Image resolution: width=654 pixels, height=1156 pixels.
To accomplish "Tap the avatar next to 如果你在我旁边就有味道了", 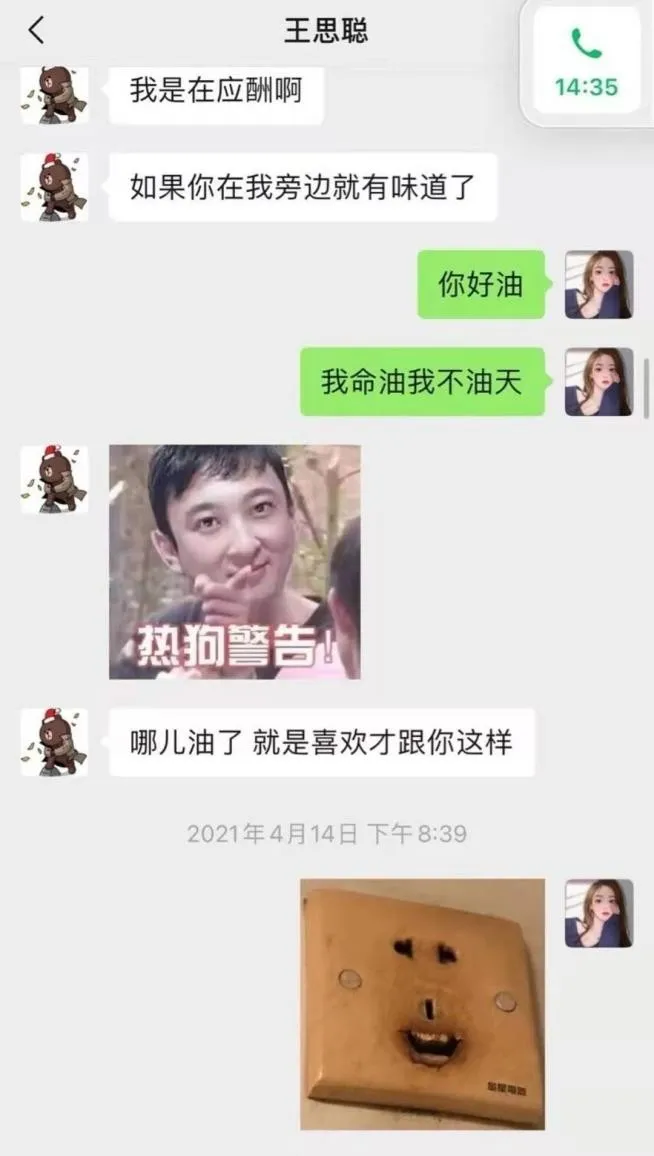I will (55, 187).
